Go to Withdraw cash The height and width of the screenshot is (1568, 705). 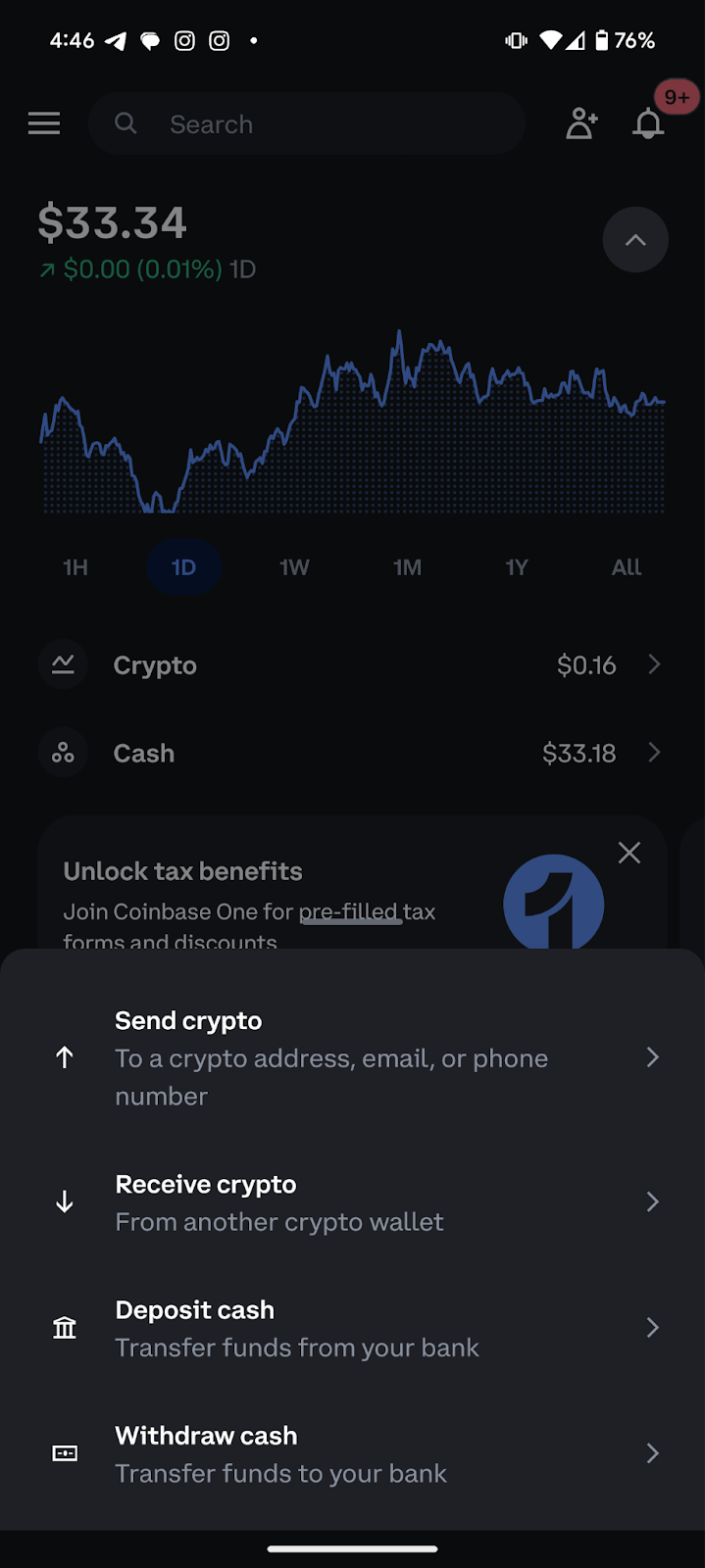pyautogui.click(x=352, y=1453)
